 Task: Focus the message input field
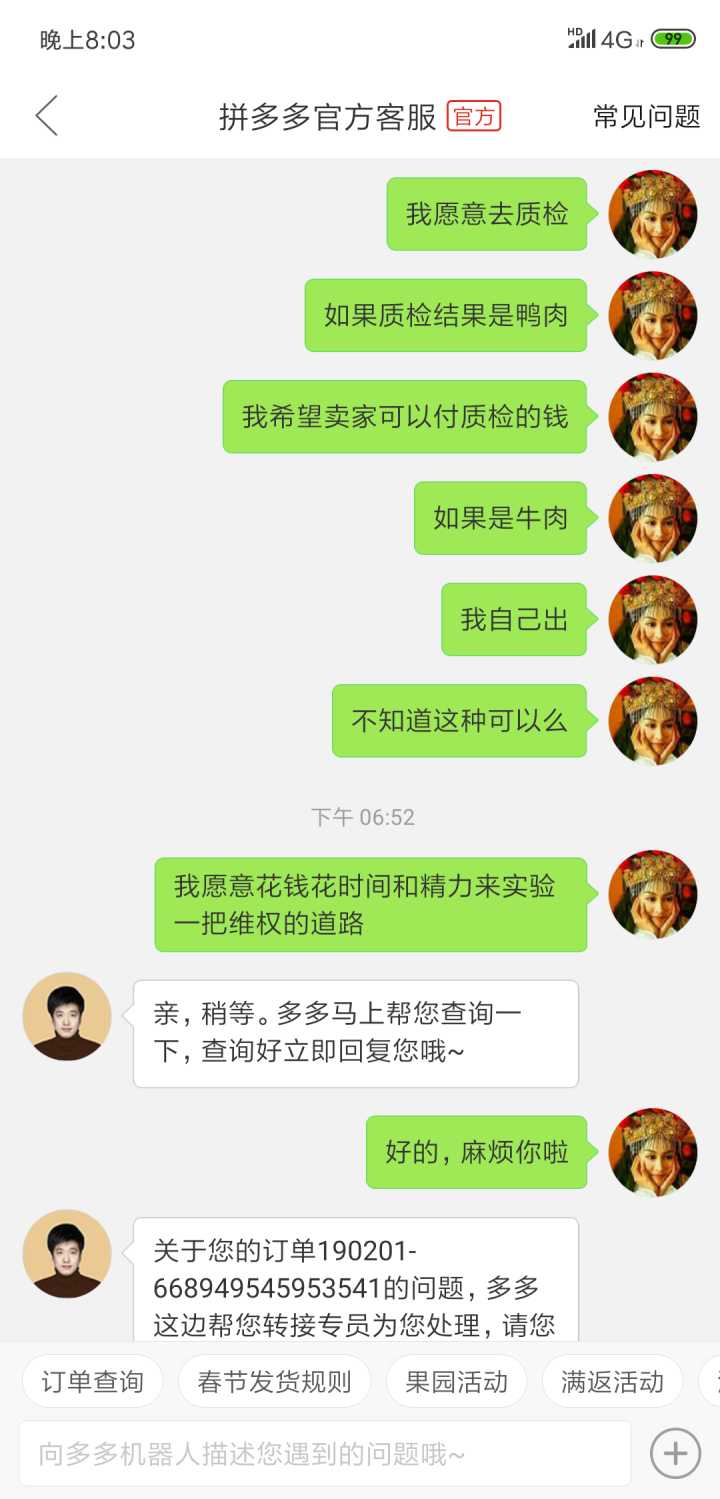(x=325, y=1453)
